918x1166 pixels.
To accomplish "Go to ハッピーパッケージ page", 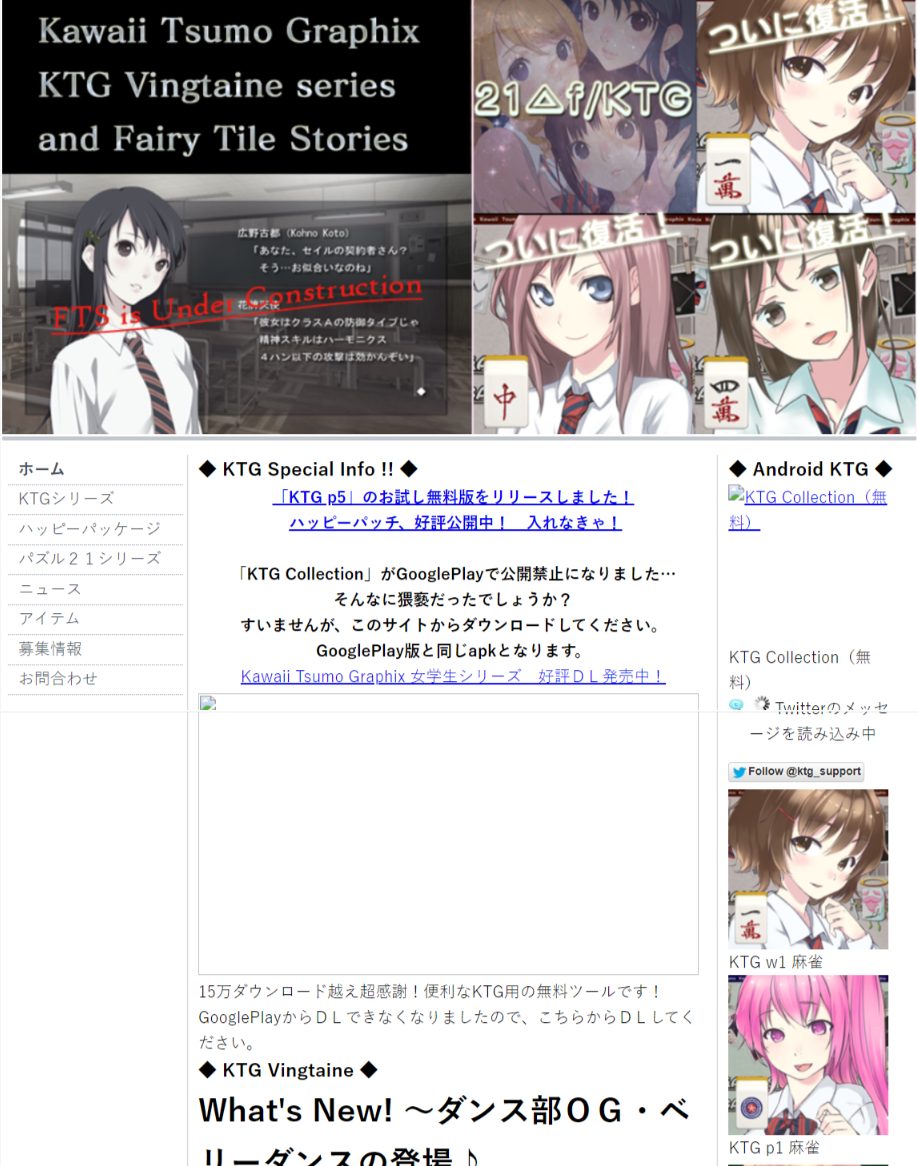I will pyautogui.click(x=89, y=529).
